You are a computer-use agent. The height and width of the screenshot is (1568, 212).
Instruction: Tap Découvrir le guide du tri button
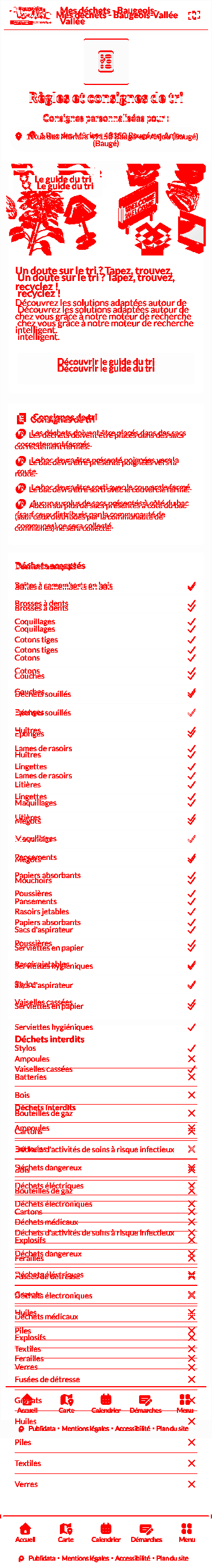coord(106,365)
